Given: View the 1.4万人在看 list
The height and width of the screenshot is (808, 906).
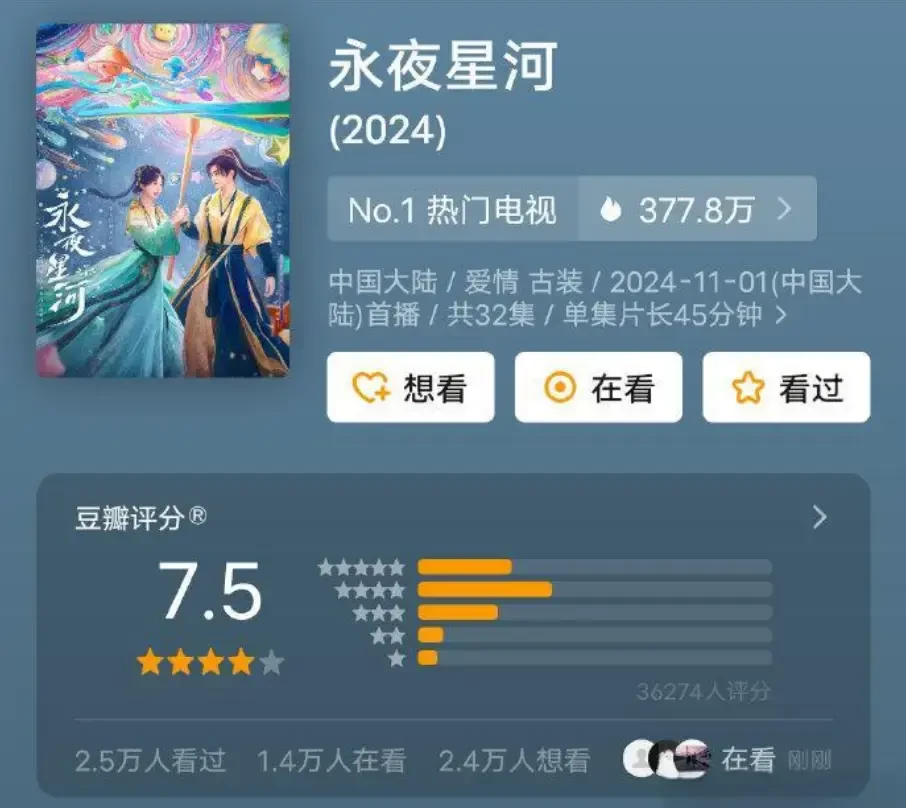Looking at the screenshot, I should [x=332, y=761].
